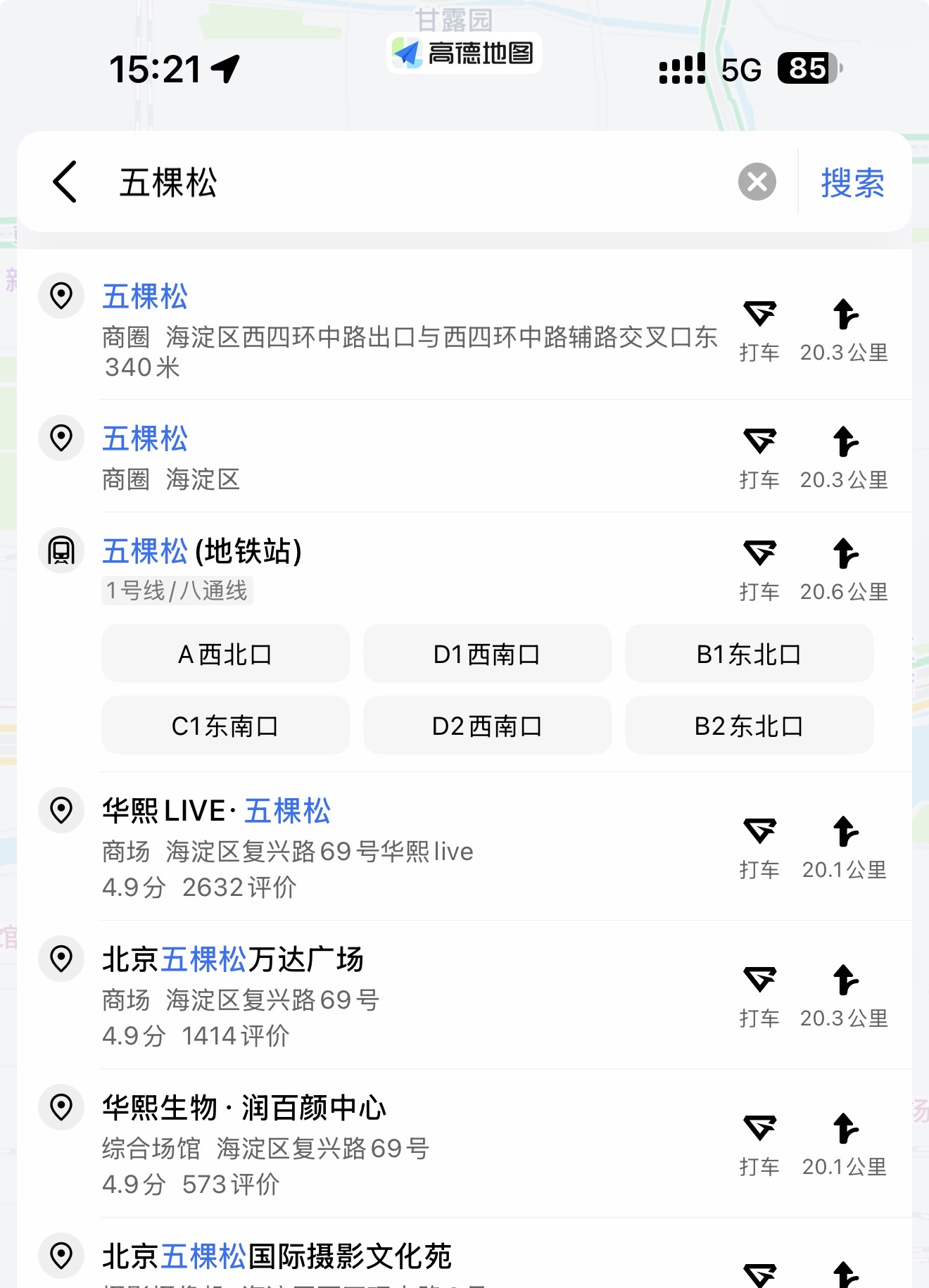Viewport: 929px width, 1288px height.
Task: Choose the B1东北口 exit
Action: coord(749,654)
